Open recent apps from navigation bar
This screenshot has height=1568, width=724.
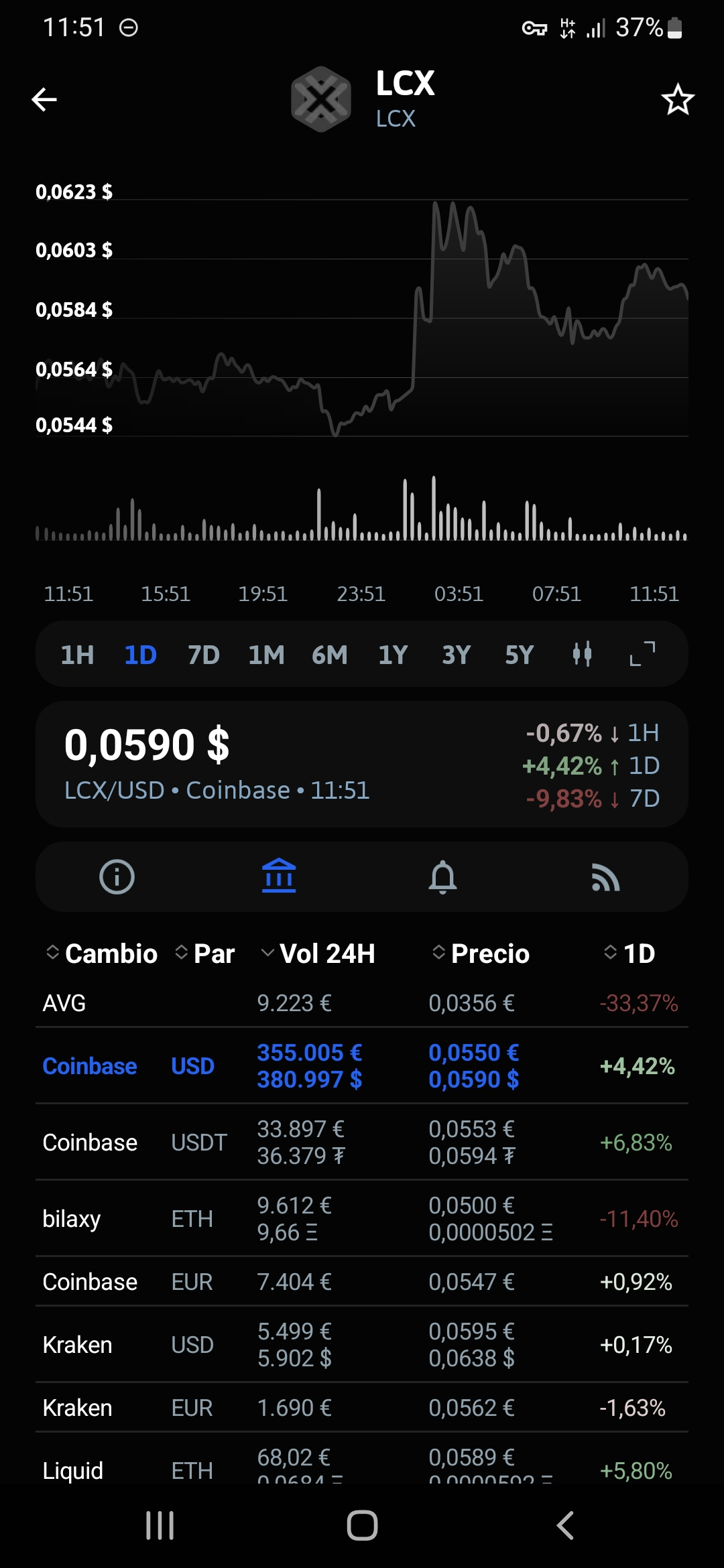[160, 1526]
